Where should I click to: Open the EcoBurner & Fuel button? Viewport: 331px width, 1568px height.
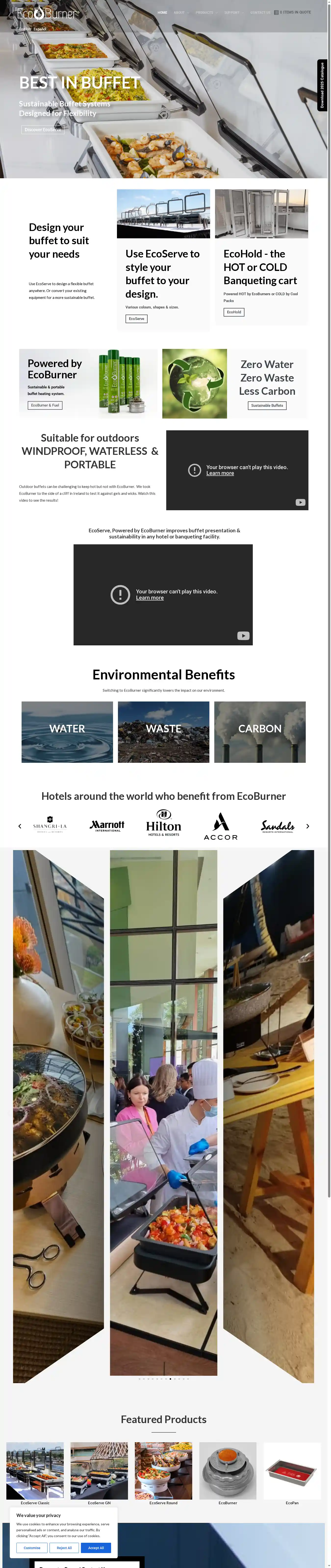tap(45, 405)
